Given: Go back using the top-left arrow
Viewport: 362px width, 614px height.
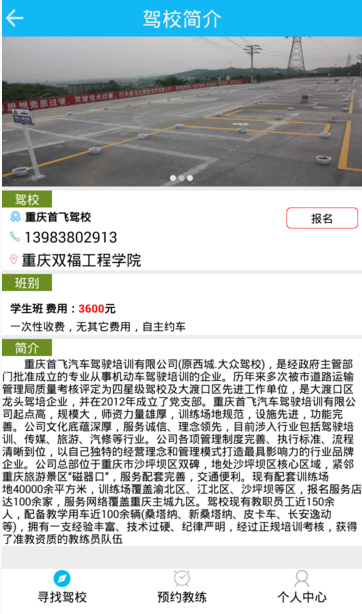Looking at the screenshot, I should [14, 18].
